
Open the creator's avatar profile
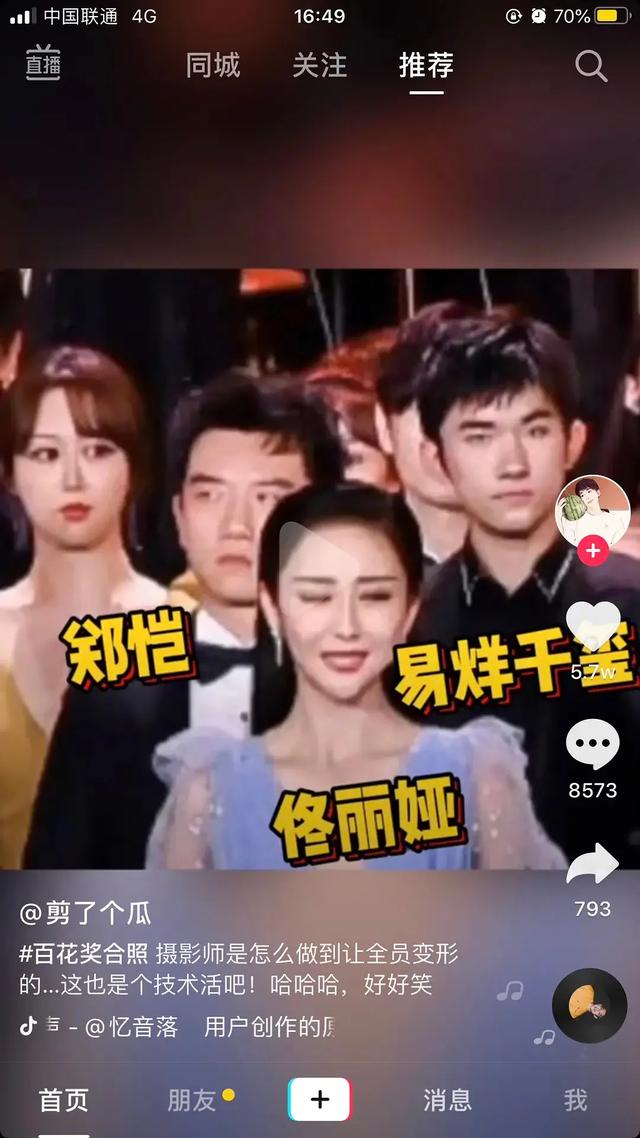(592, 511)
